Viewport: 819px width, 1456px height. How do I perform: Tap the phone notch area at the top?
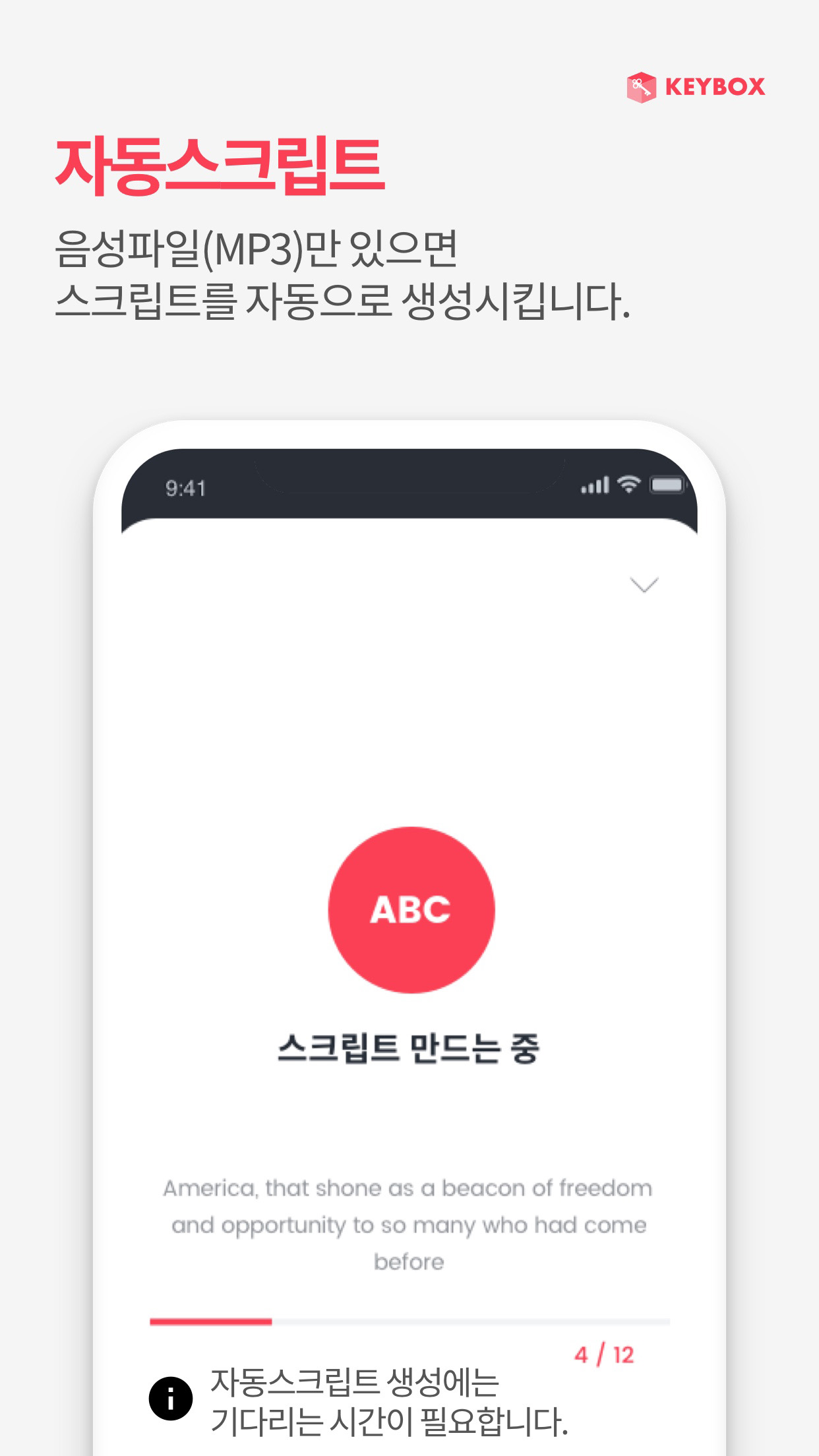point(409,462)
